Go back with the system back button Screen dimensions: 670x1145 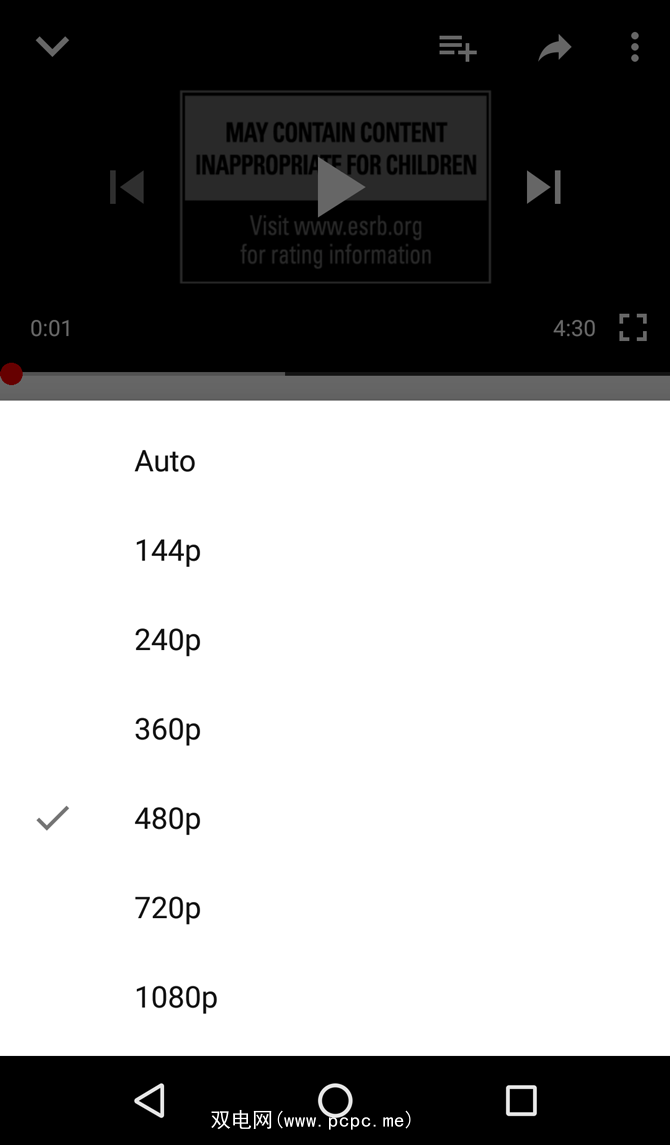149,1100
